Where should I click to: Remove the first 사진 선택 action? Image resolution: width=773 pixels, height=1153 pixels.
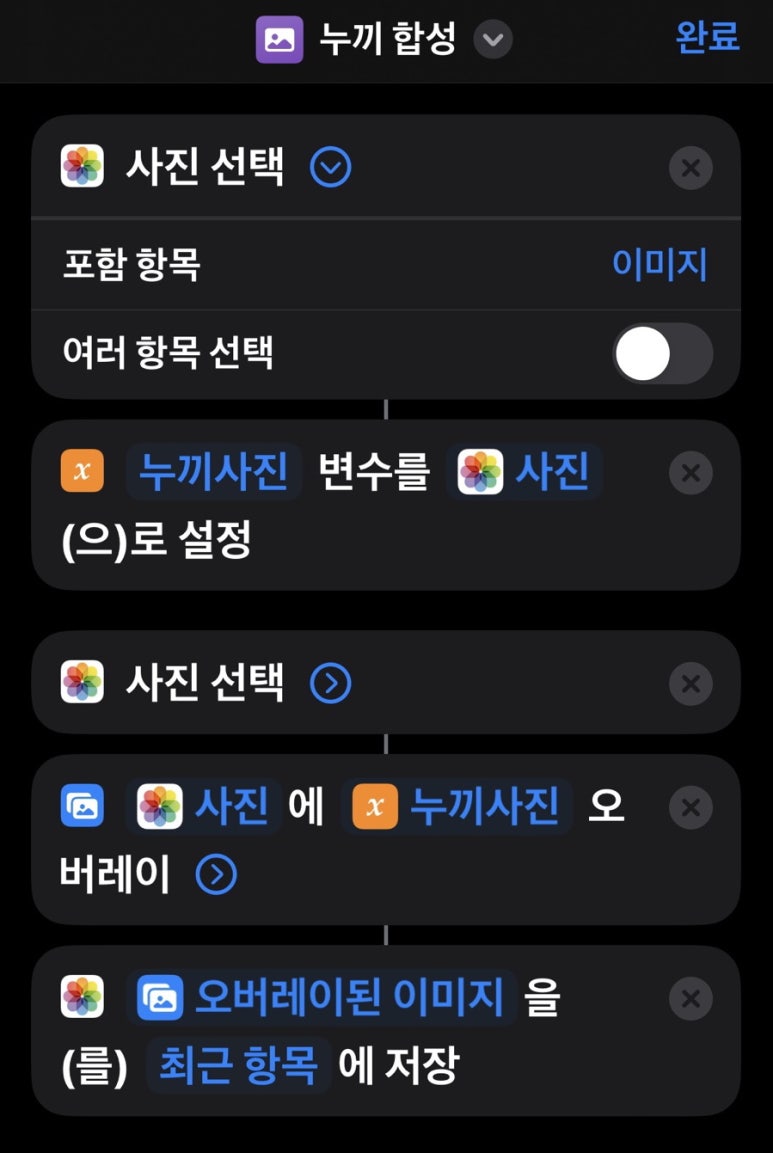pyautogui.click(x=690, y=167)
